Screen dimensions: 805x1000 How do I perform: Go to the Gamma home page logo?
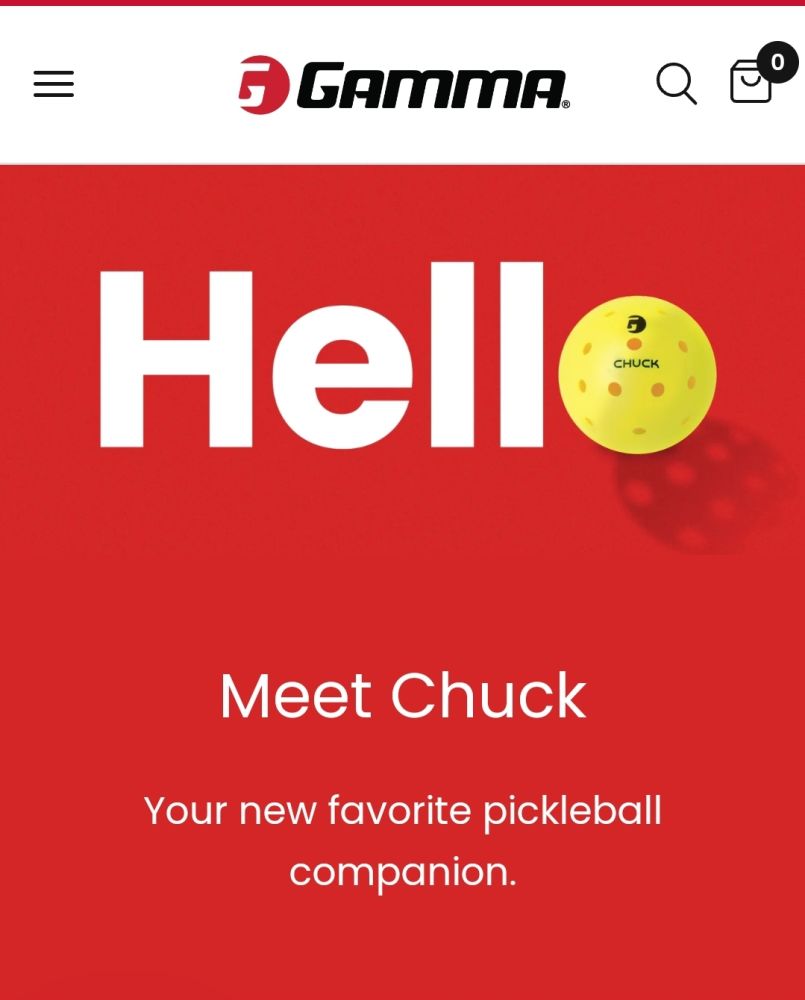(404, 85)
